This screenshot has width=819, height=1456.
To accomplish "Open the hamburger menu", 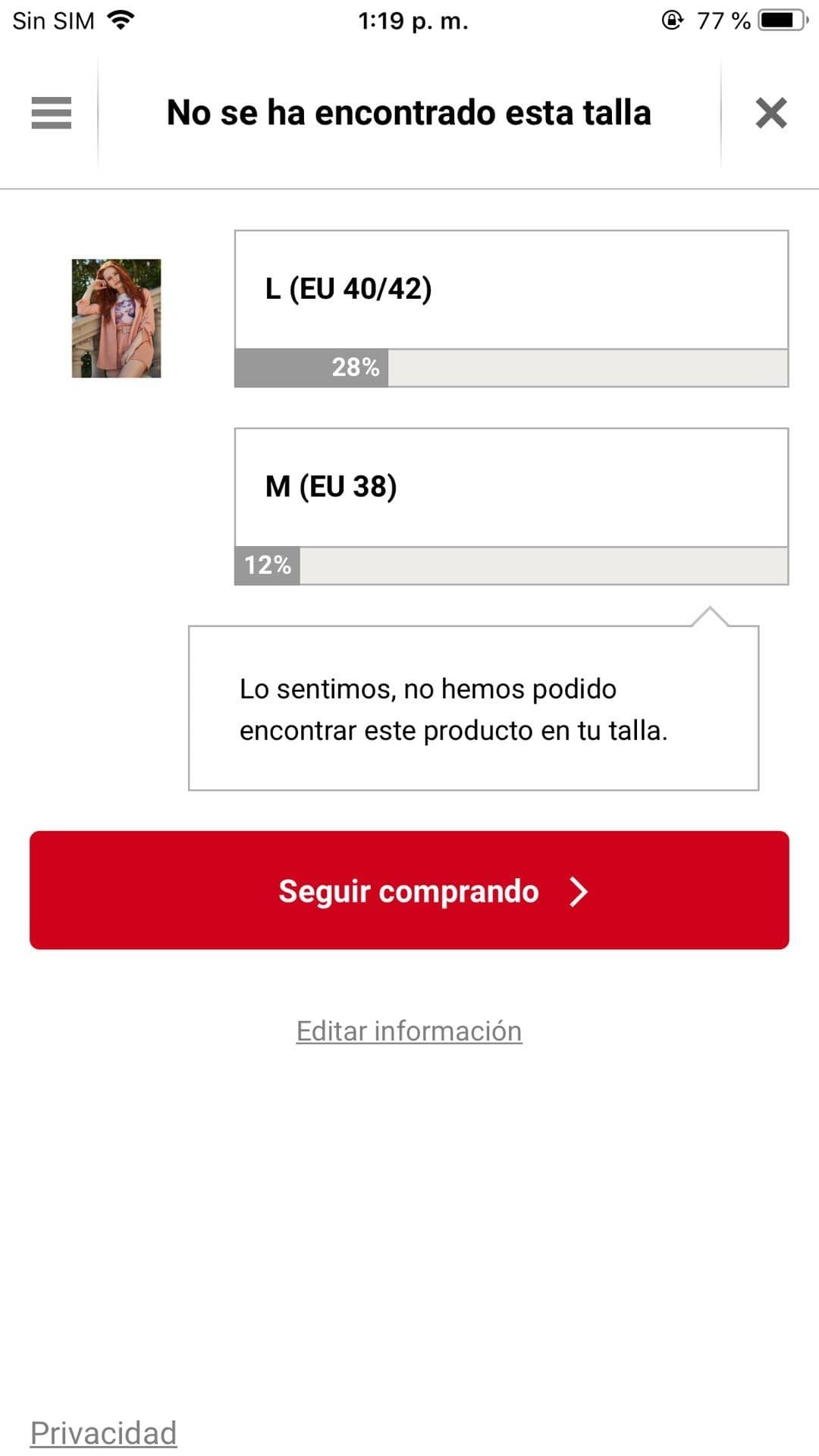I will 51,113.
